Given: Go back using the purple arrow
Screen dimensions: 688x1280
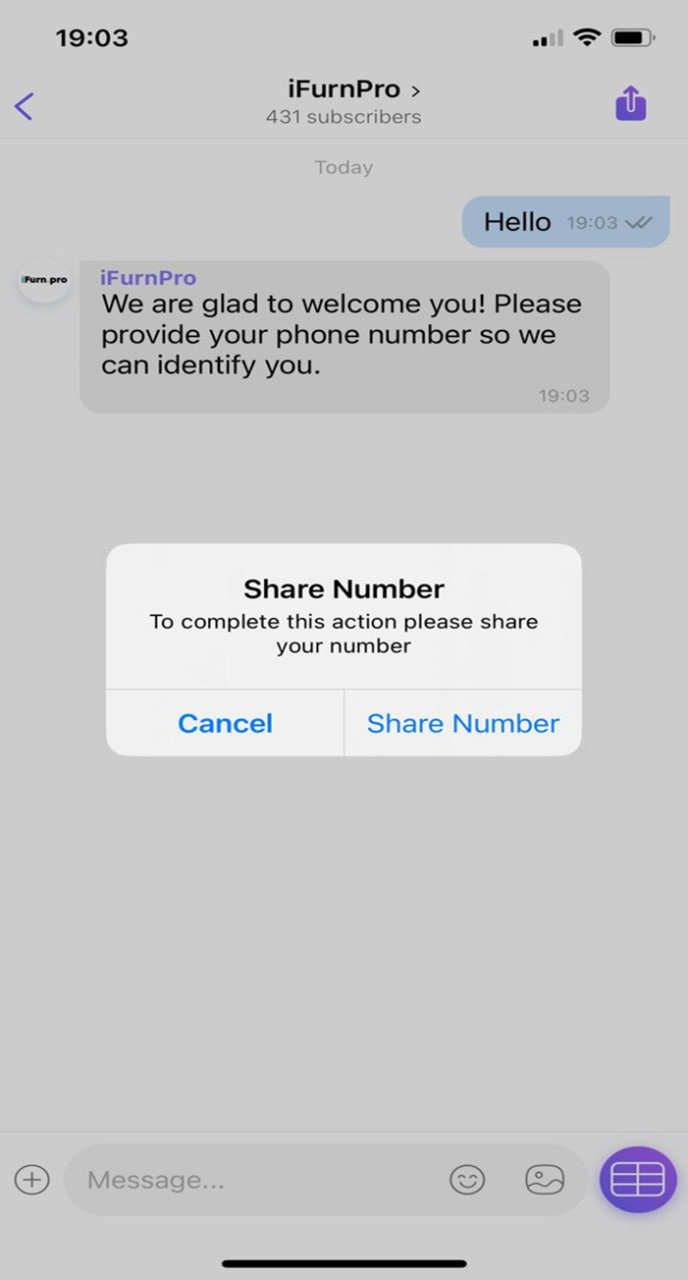Looking at the screenshot, I should 25,105.
